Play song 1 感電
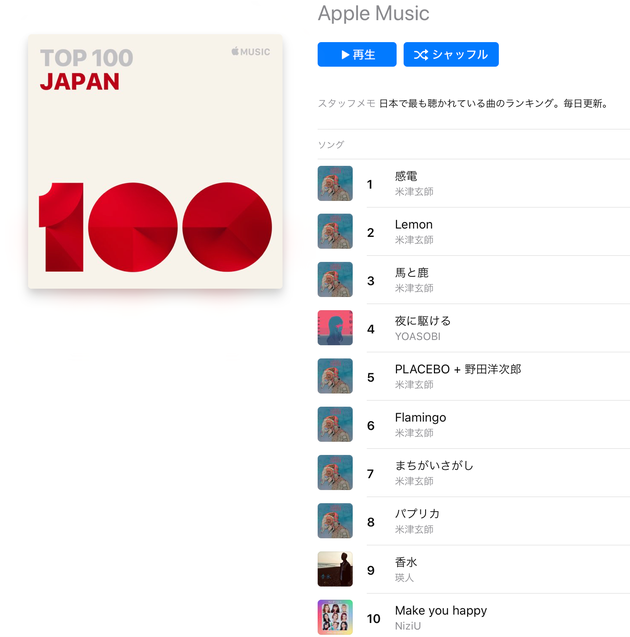 tap(406, 177)
